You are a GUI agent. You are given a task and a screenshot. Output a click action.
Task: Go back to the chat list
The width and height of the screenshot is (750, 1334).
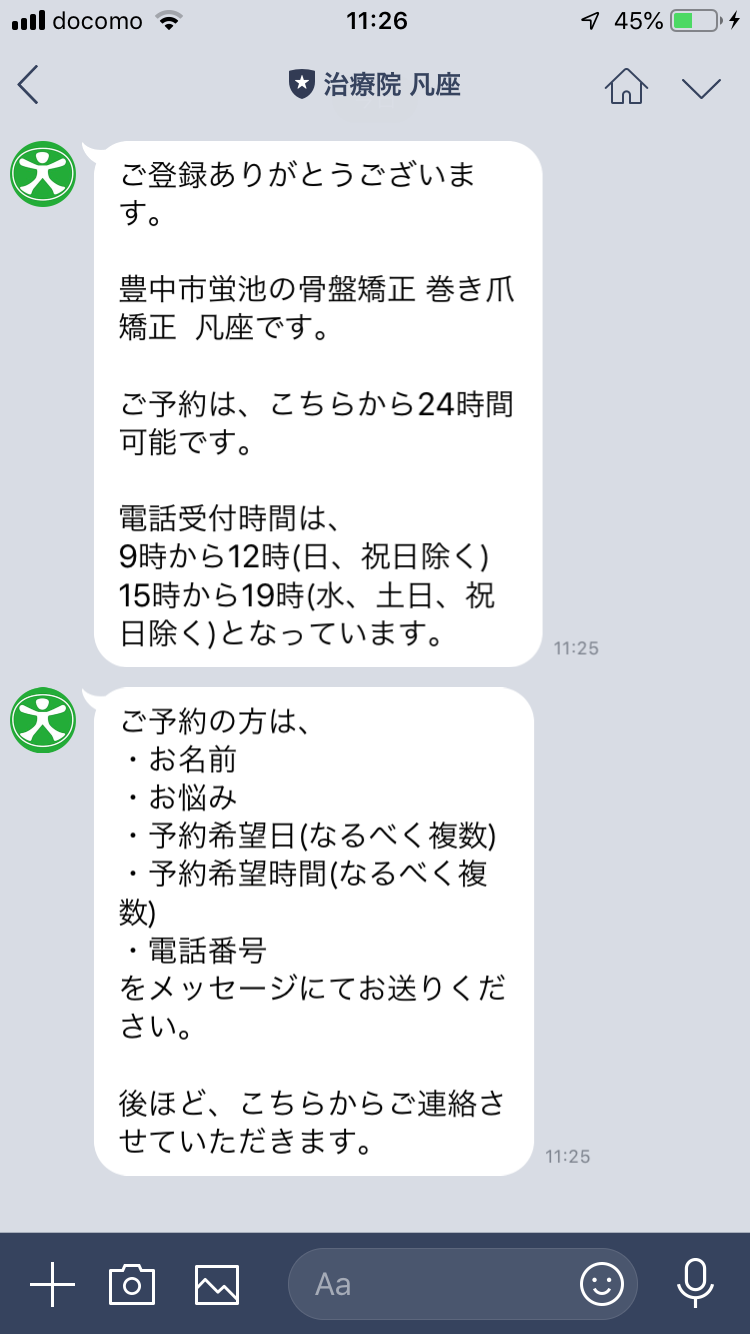[x=28, y=85]
